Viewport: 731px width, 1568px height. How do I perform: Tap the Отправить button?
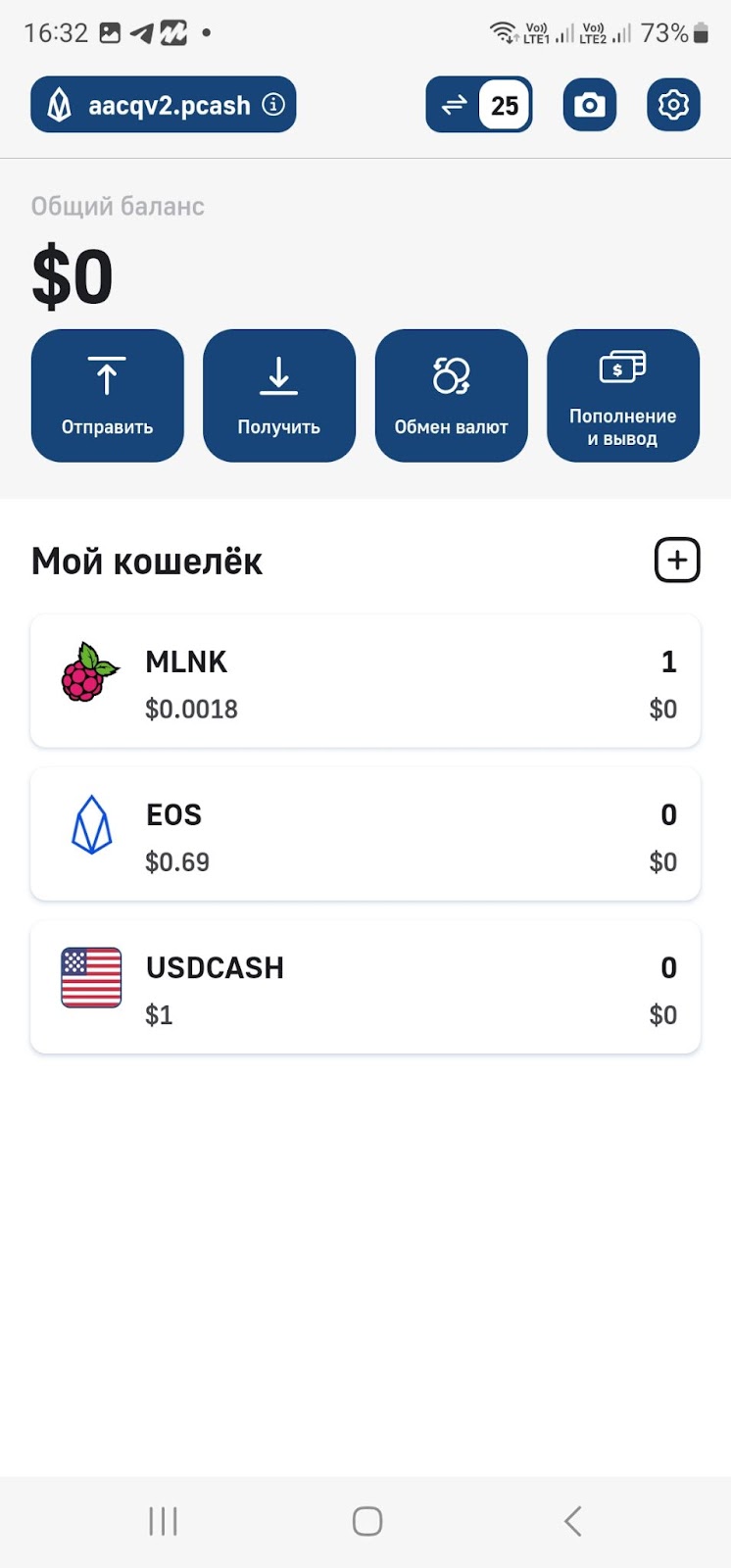tap(108, 396)
